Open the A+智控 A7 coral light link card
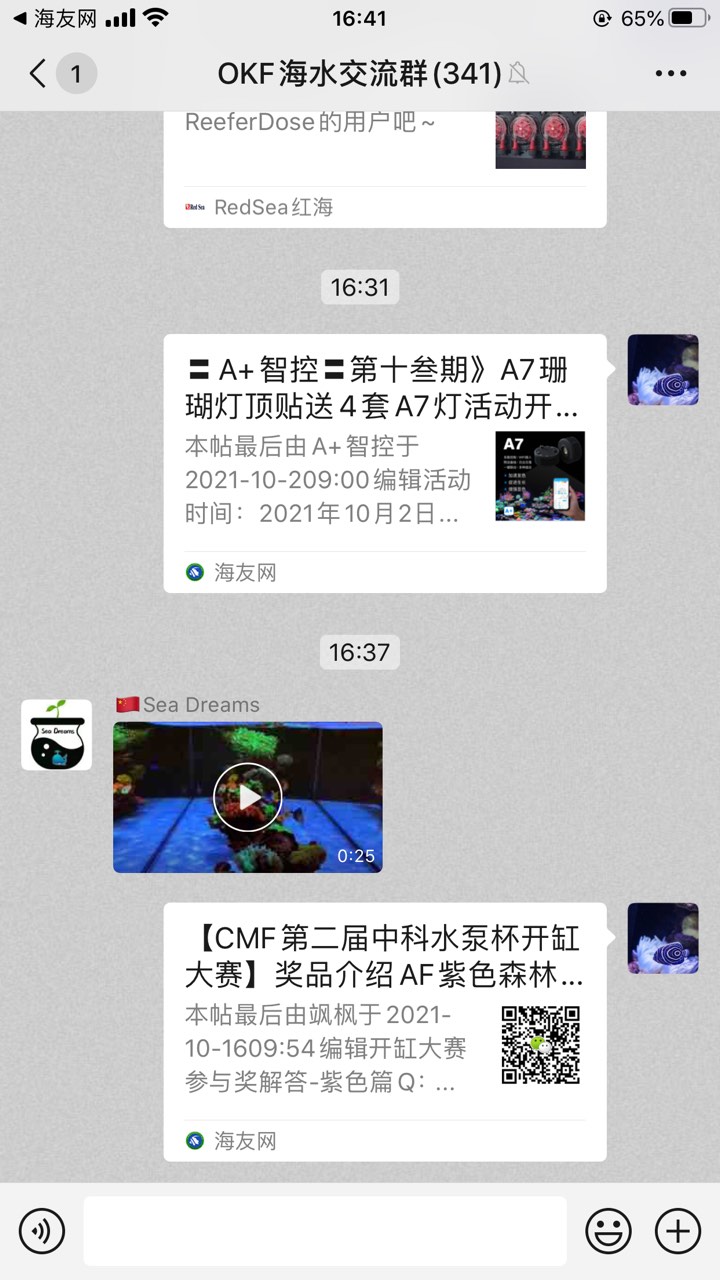Viewport: 720px width, 1280px height. coord(385,463)
